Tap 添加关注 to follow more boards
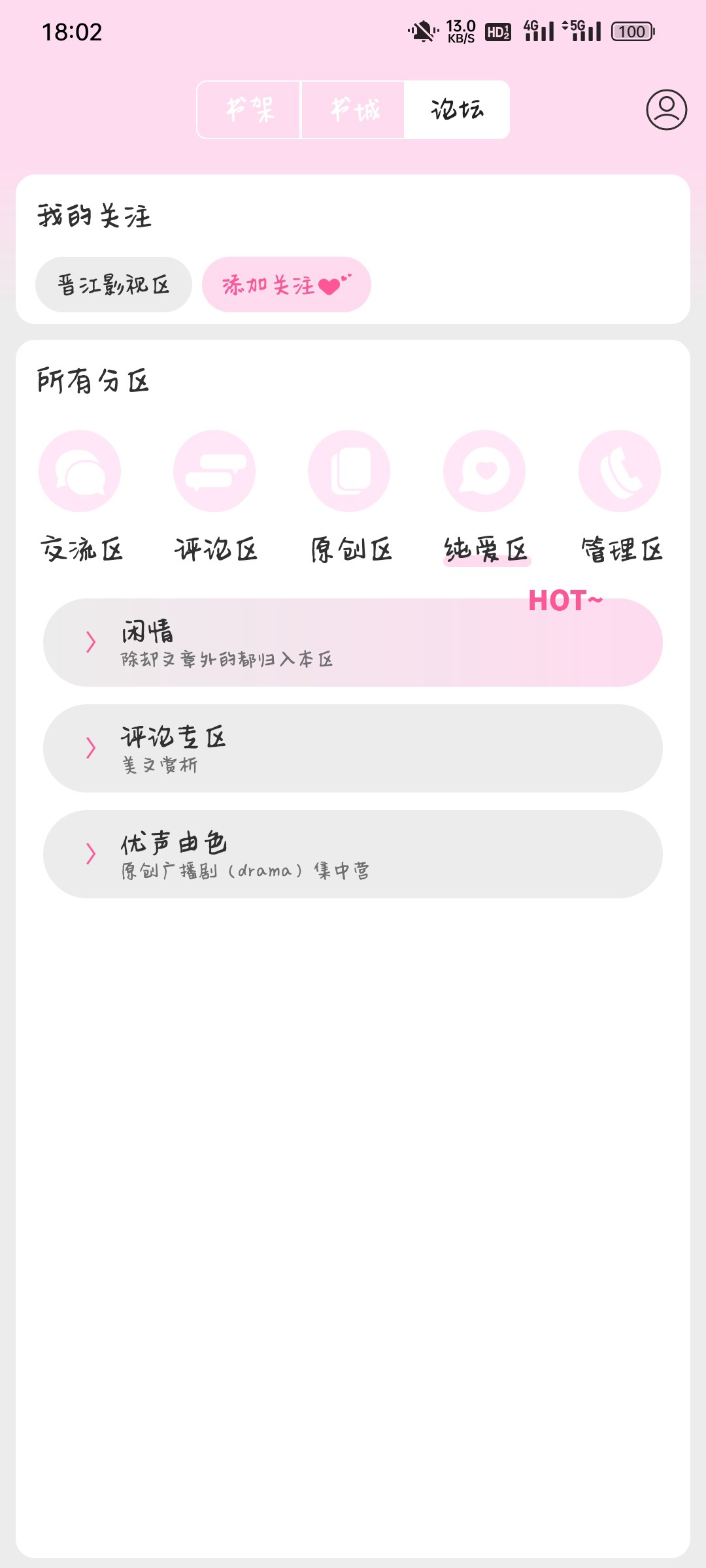Image resolution: width=706 pixels, height=1568 pixels. click(x=286, y=284)
